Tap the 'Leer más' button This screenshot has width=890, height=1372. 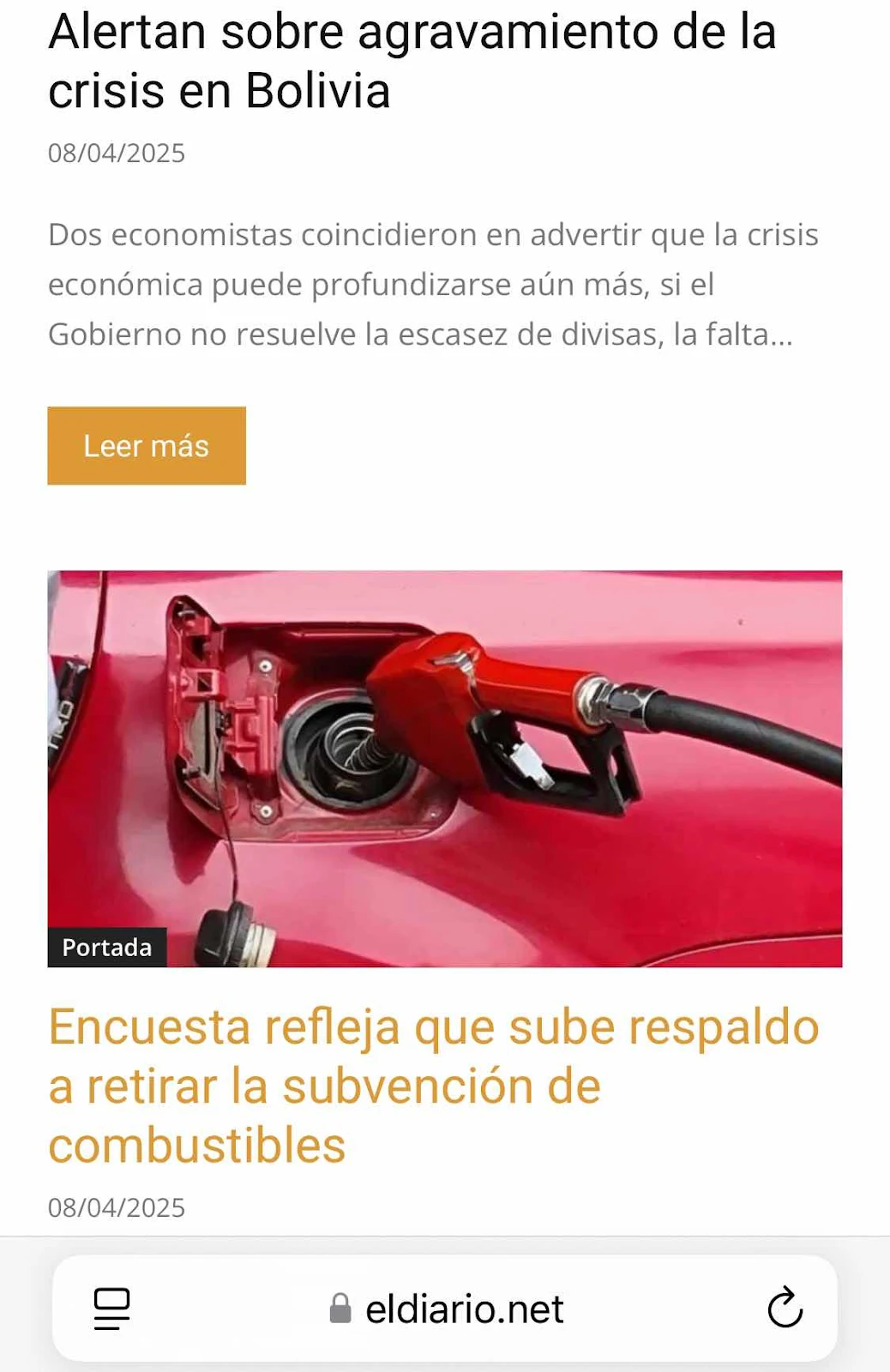tap(147, 446)
